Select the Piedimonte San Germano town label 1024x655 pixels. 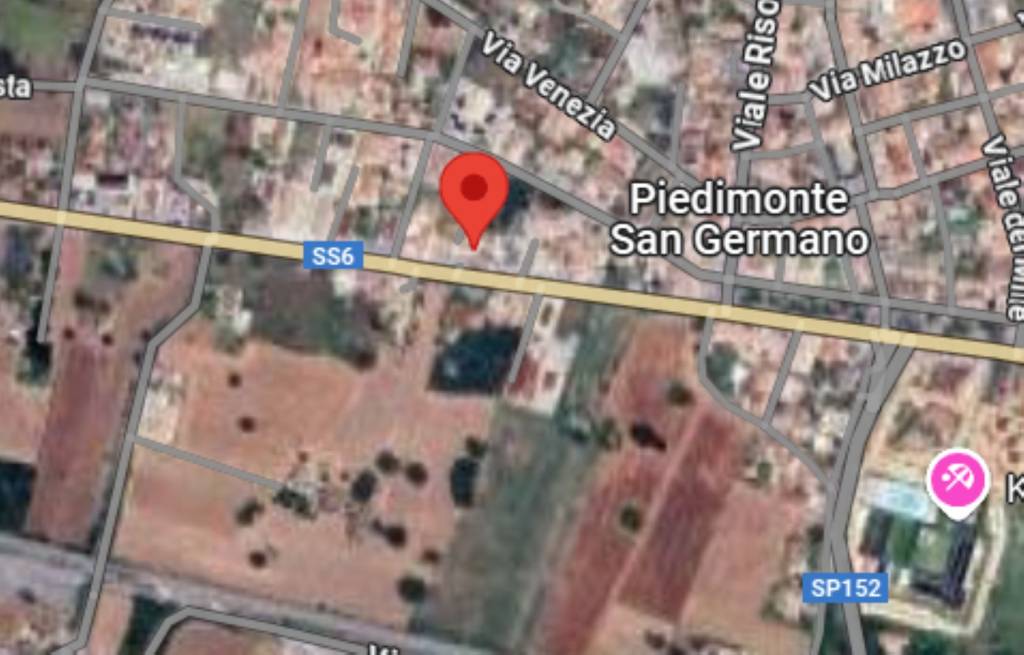738,219
